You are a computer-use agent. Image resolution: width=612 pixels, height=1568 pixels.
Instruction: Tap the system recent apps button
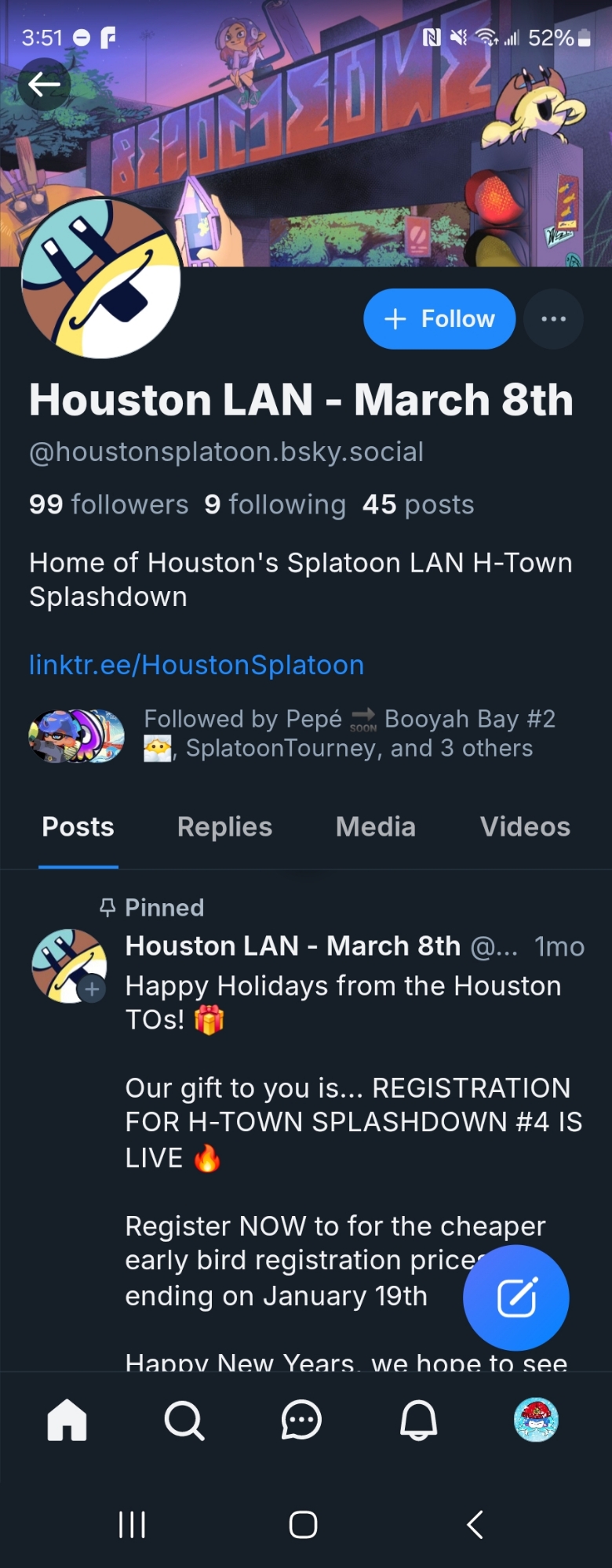(x=132, y=1525)
